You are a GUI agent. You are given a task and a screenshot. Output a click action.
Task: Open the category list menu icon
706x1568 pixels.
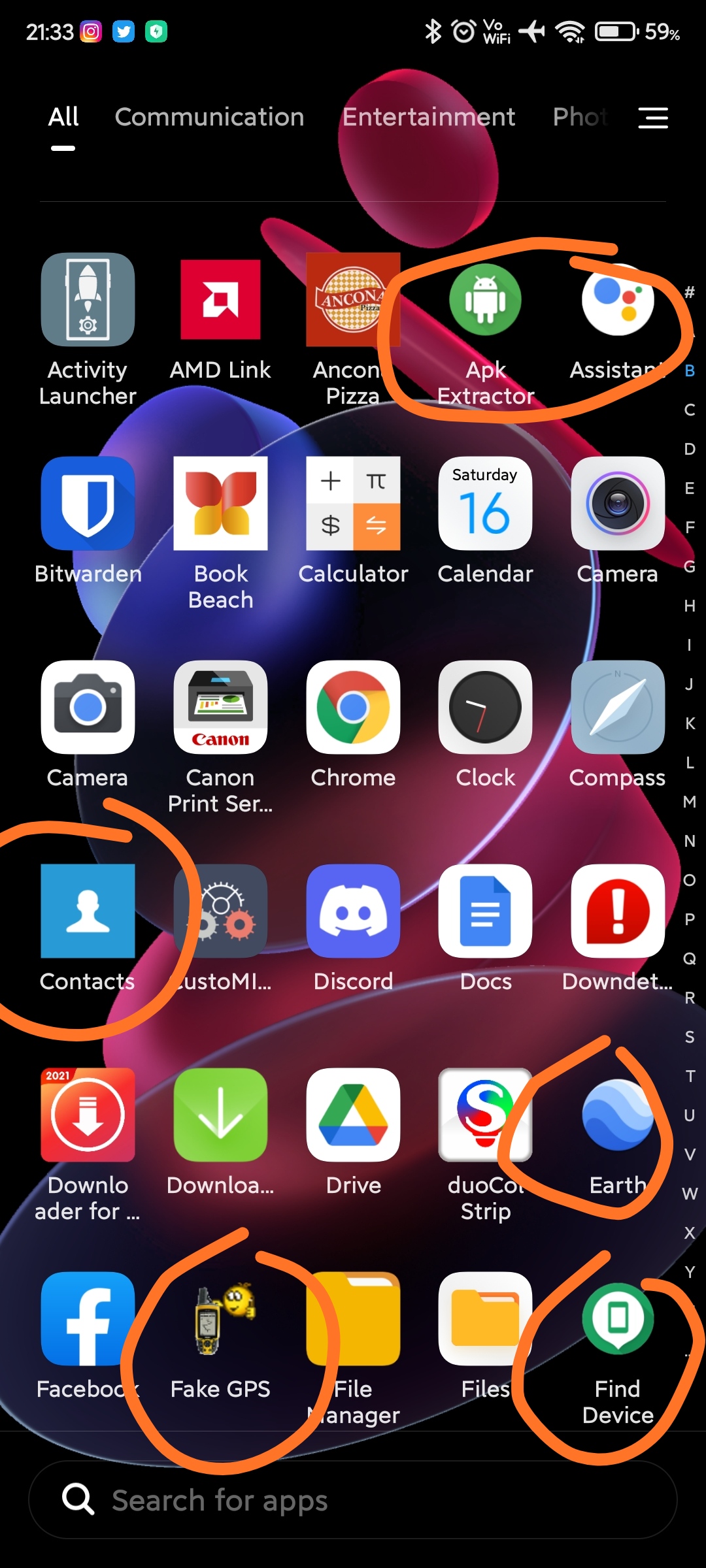(x=652, y=118)
